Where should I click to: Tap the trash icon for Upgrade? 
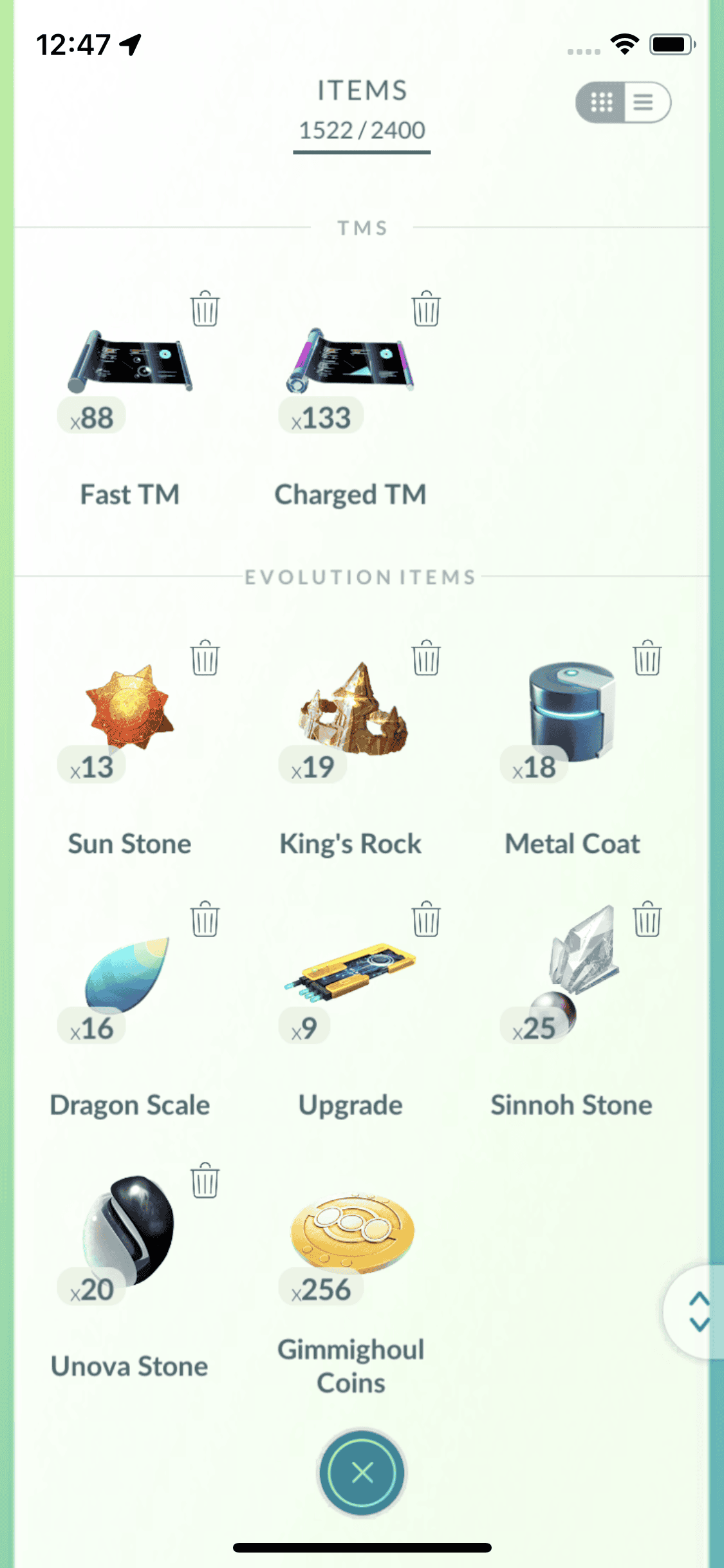[x=425, y=919]
